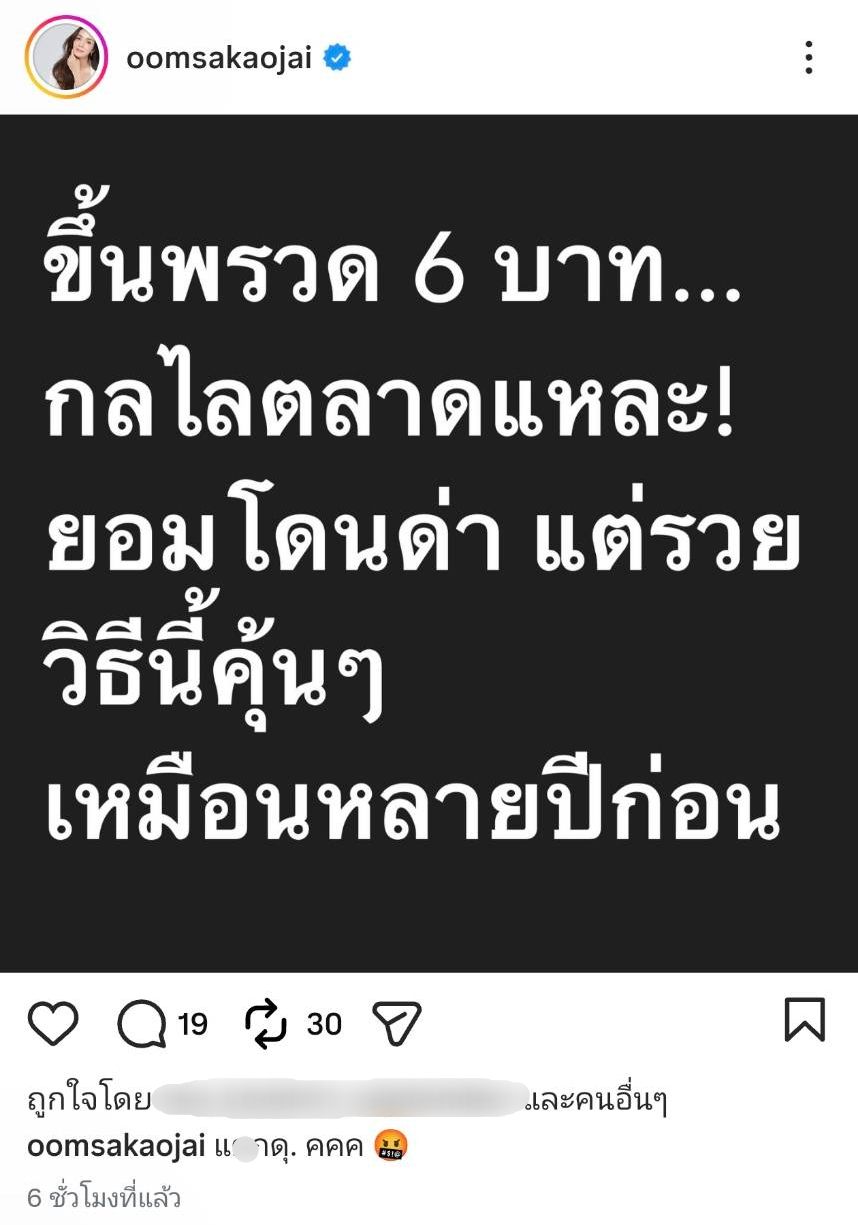Image resolution: width=858 pixels, height=1225 pixels.
Task: Bookmark this post
Action: (804, 1020)
